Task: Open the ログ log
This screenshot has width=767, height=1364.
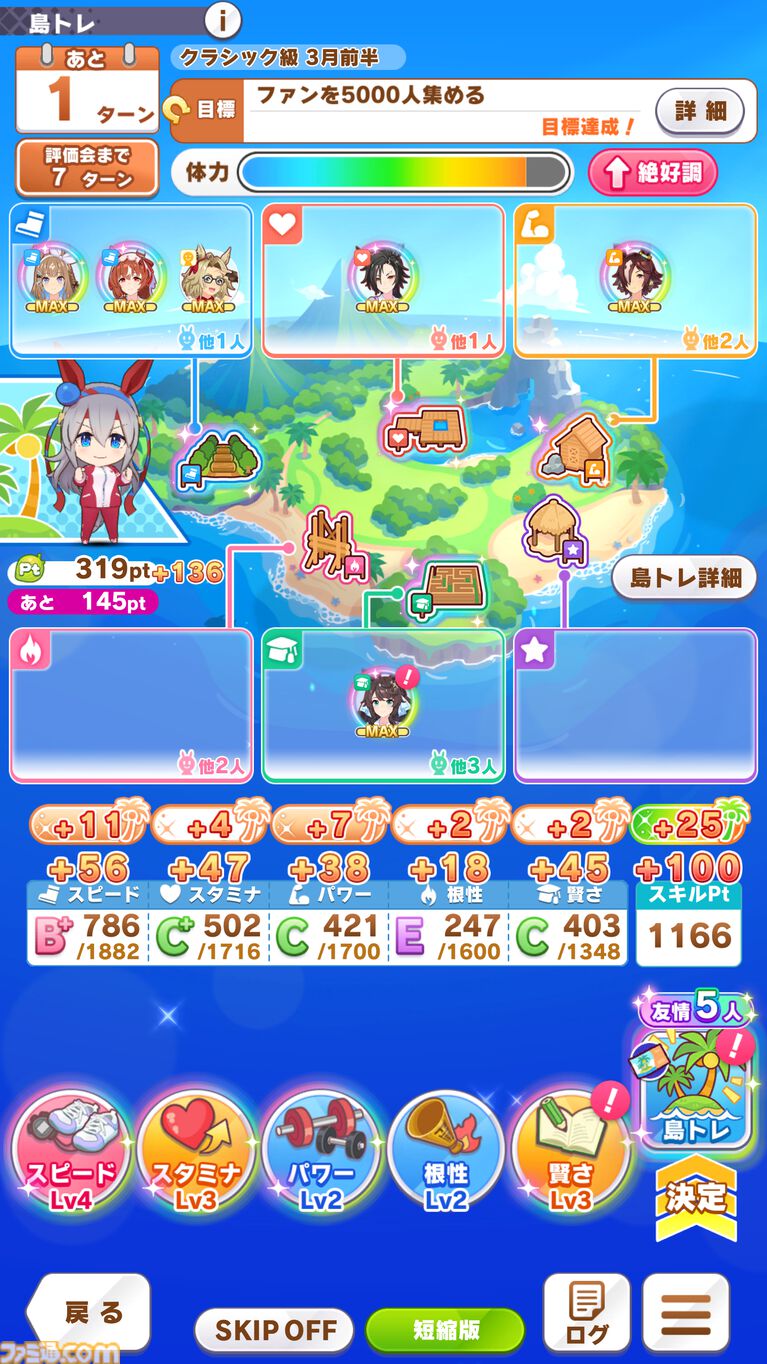Action: tap(586, 1313)
